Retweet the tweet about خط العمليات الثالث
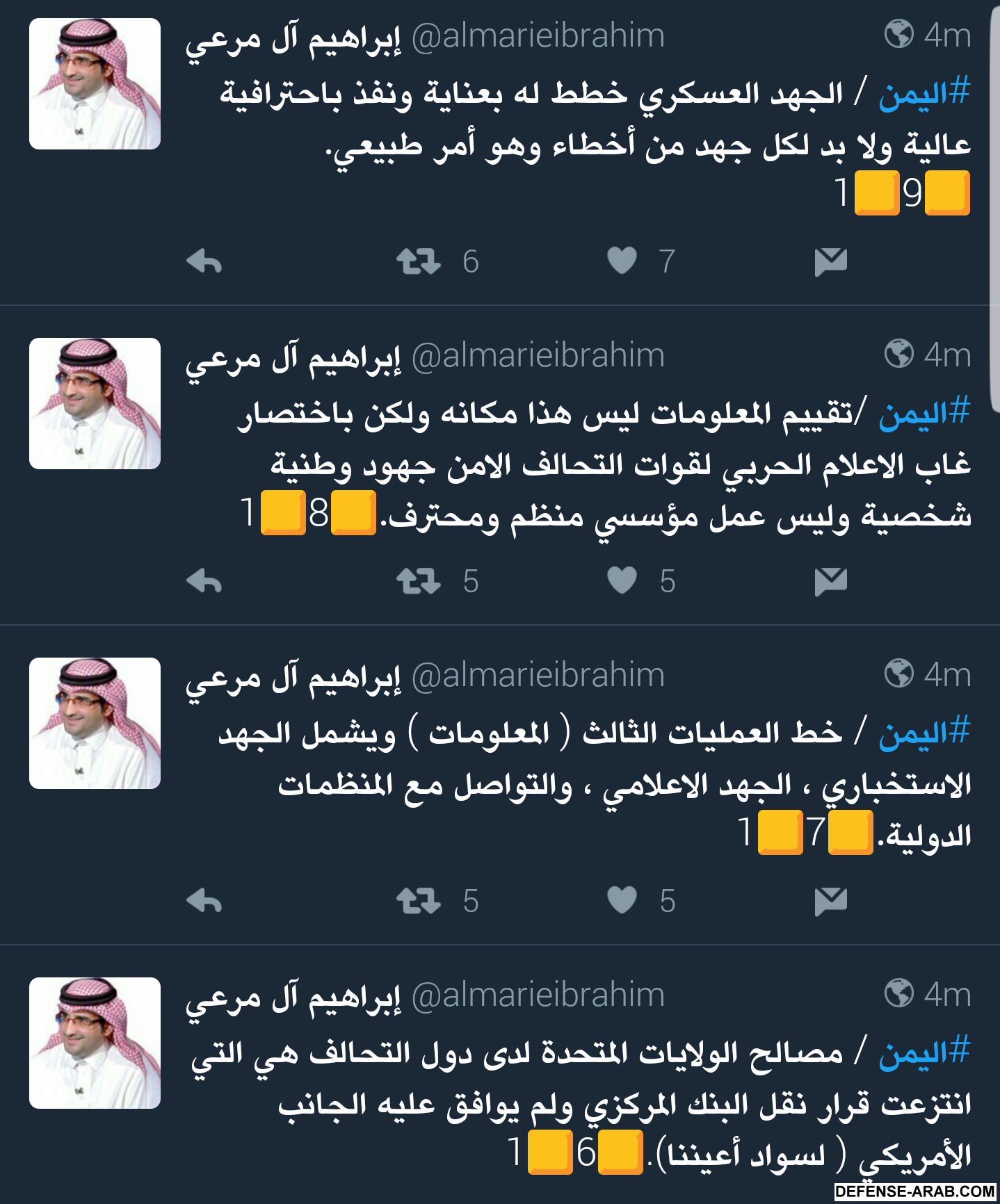 (419, 901)
